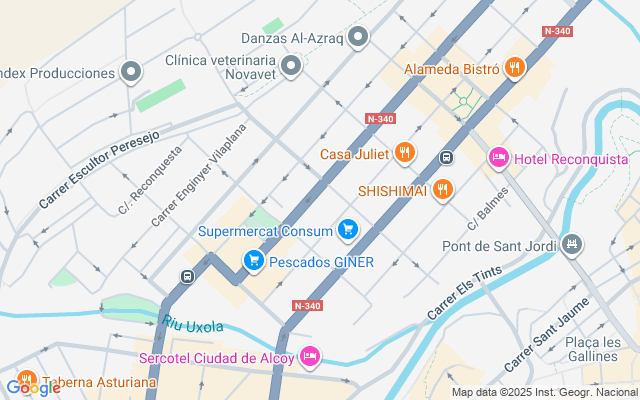
Task: Open the Pont de Sant Jordi landmark
Action: pyautogui.click(x=572, y=244)
